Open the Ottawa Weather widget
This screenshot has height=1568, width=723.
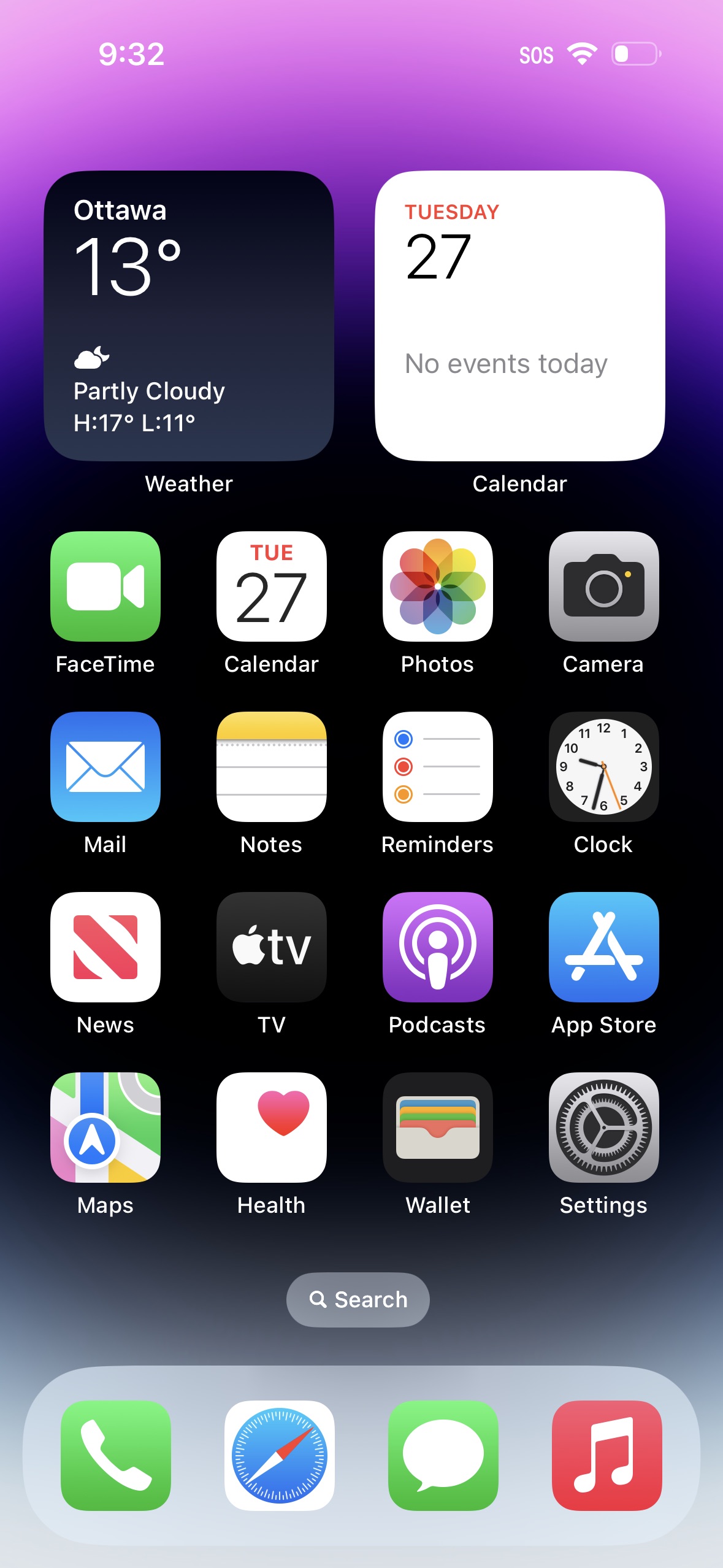(189, 316)
